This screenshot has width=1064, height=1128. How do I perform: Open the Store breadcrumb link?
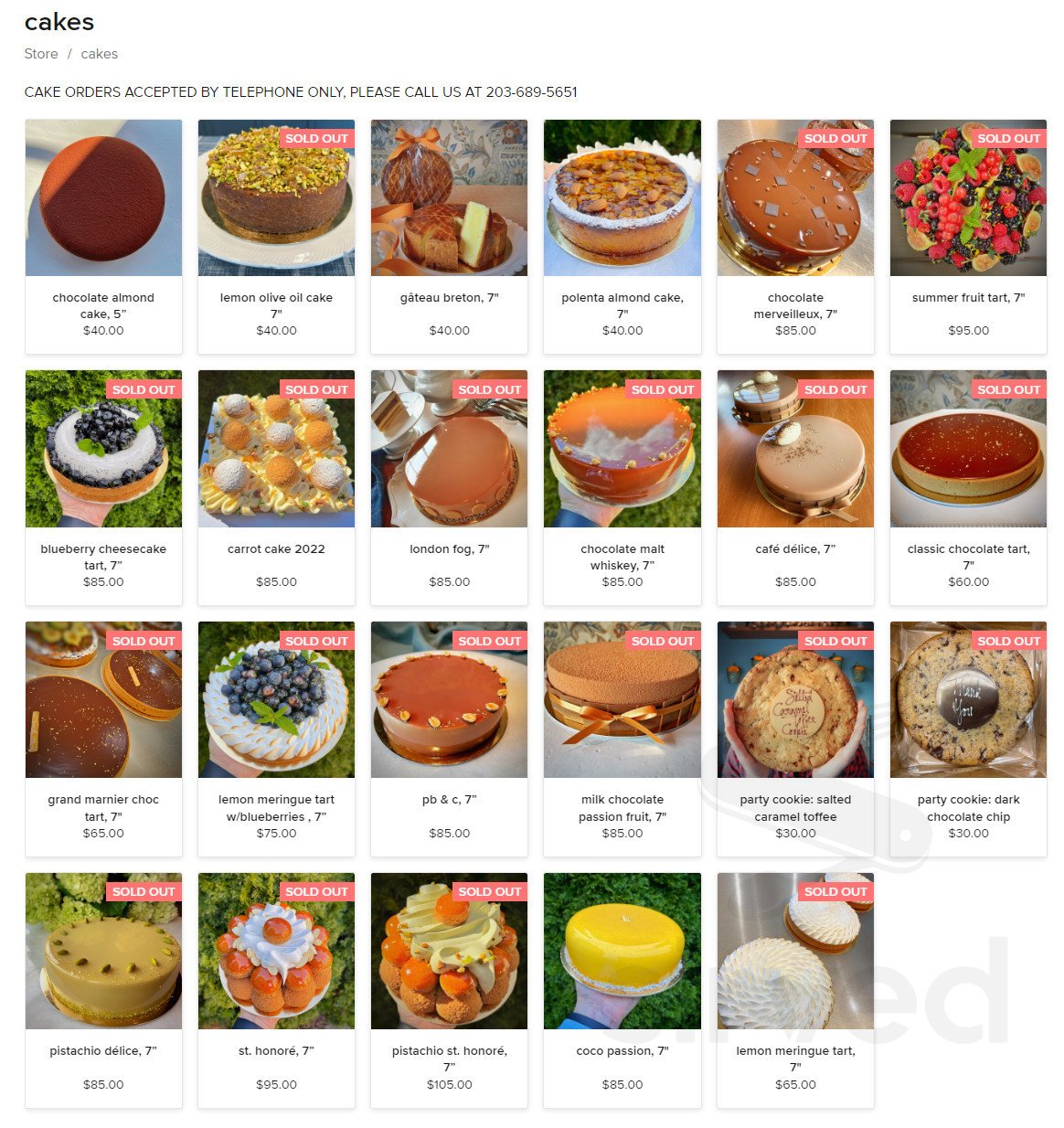[41, 54]
